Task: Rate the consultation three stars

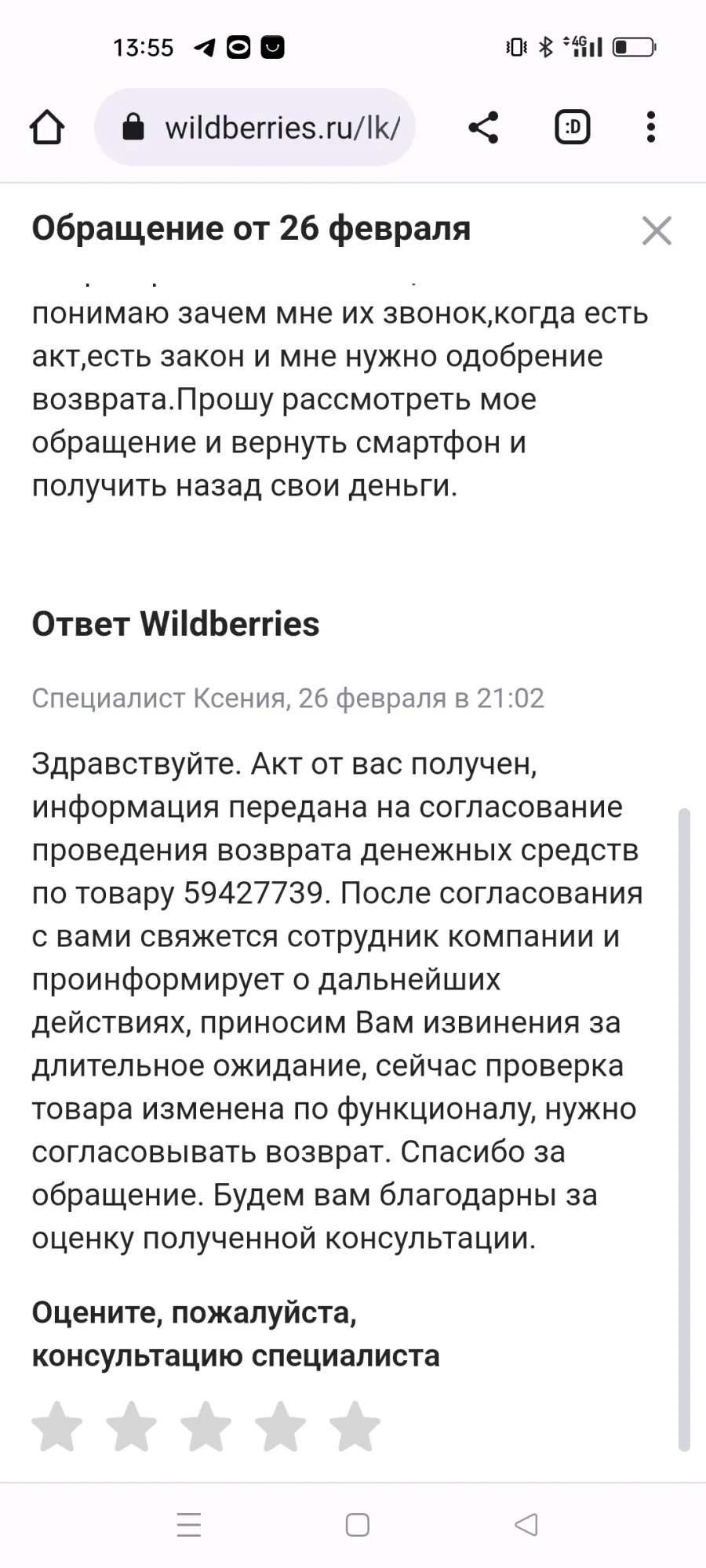Action: tap(206, 1426)
